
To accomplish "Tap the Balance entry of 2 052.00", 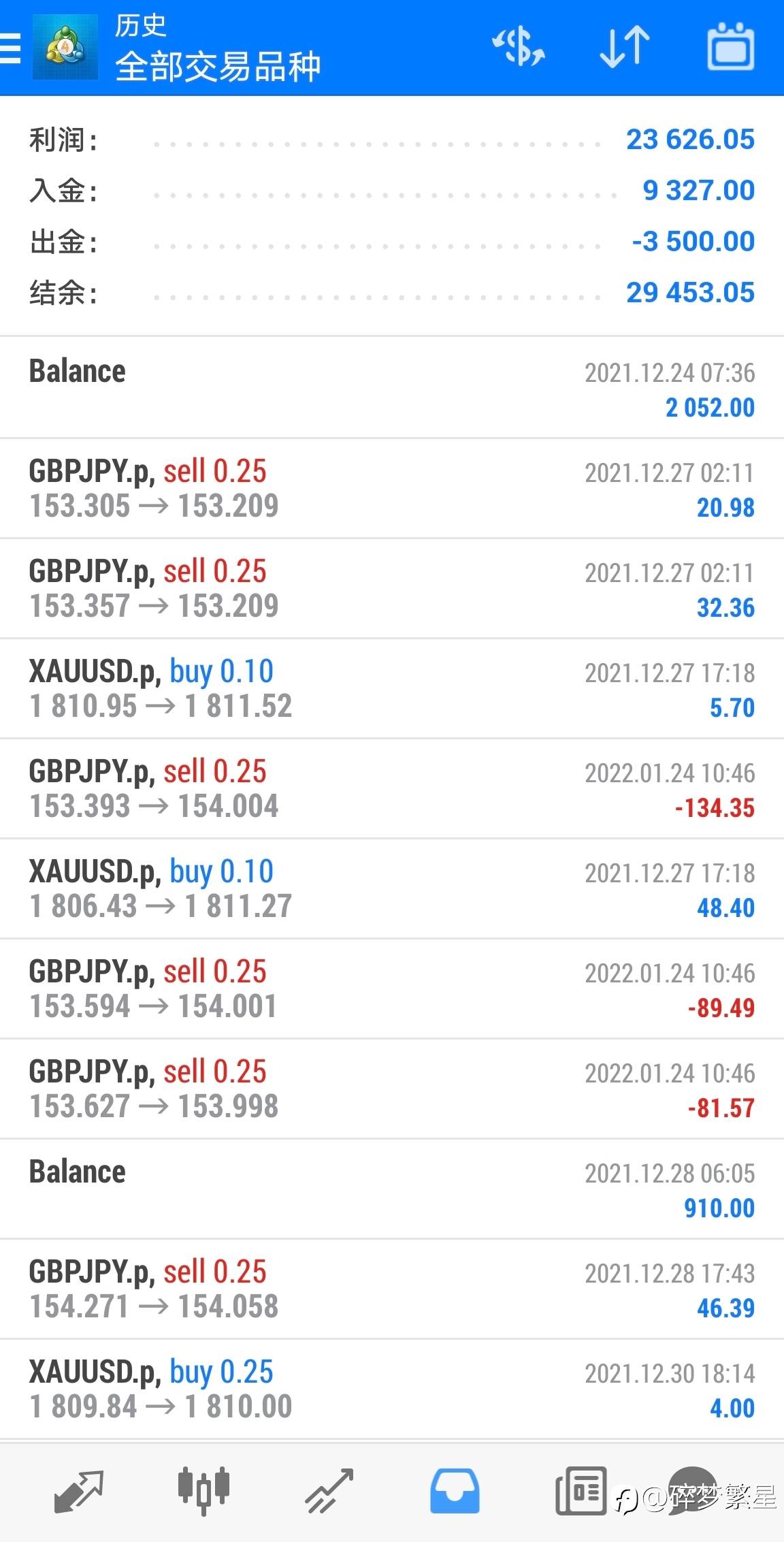I will (392, 388).
